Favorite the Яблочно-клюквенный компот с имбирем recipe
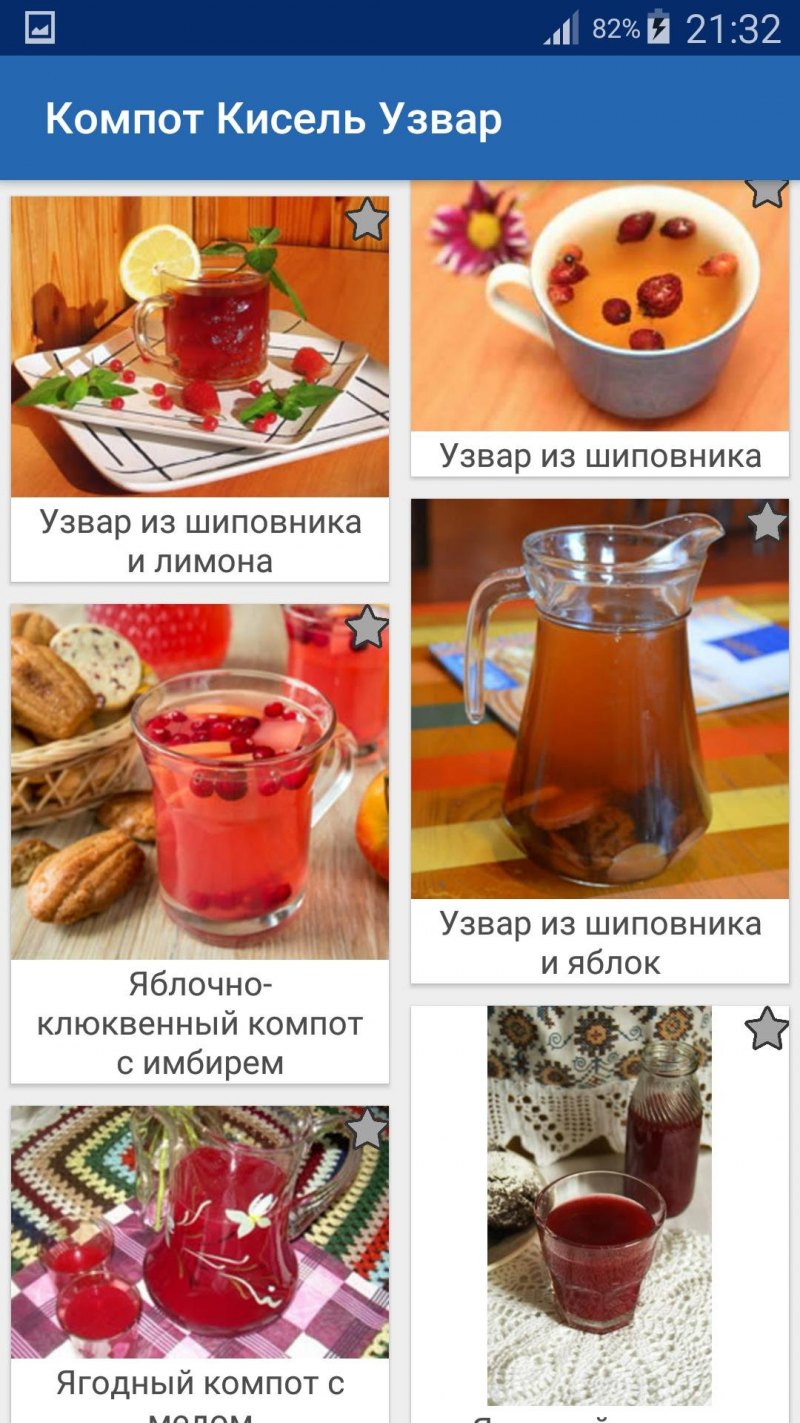800x1423 pixels. [368, 629]
